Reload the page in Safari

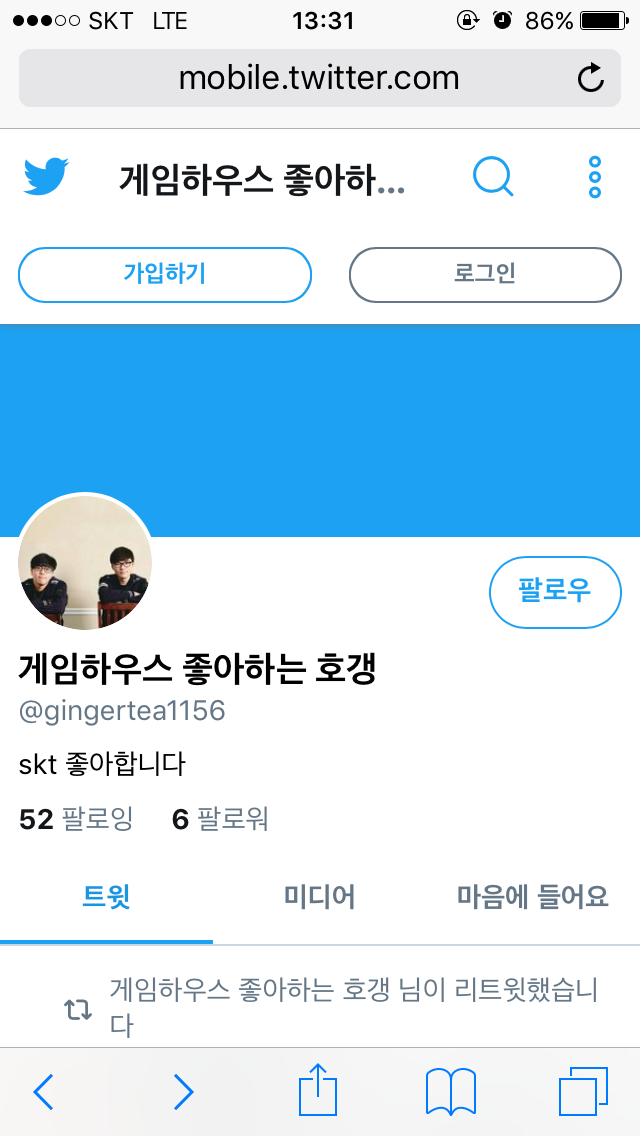[592, 78]
